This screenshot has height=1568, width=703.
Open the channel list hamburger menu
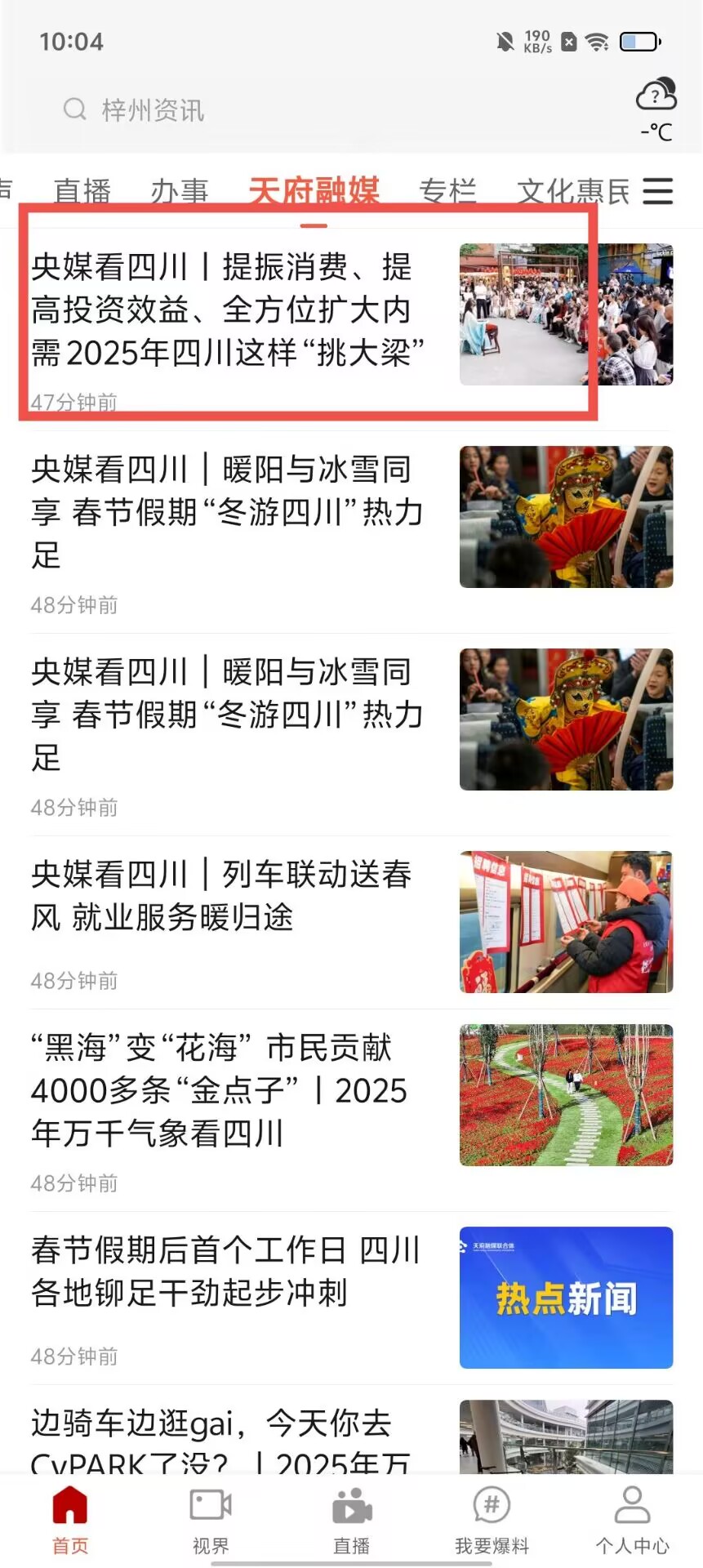657,191
